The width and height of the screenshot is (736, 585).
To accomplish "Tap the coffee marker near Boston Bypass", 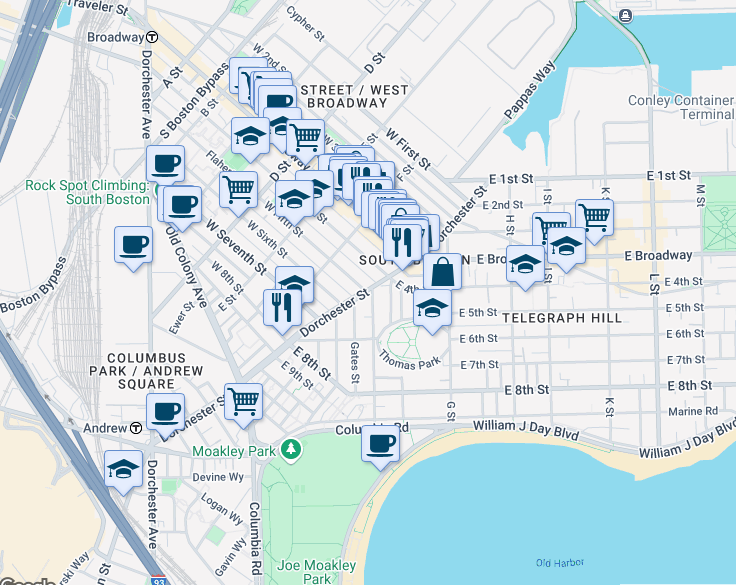I will [134, 245].
